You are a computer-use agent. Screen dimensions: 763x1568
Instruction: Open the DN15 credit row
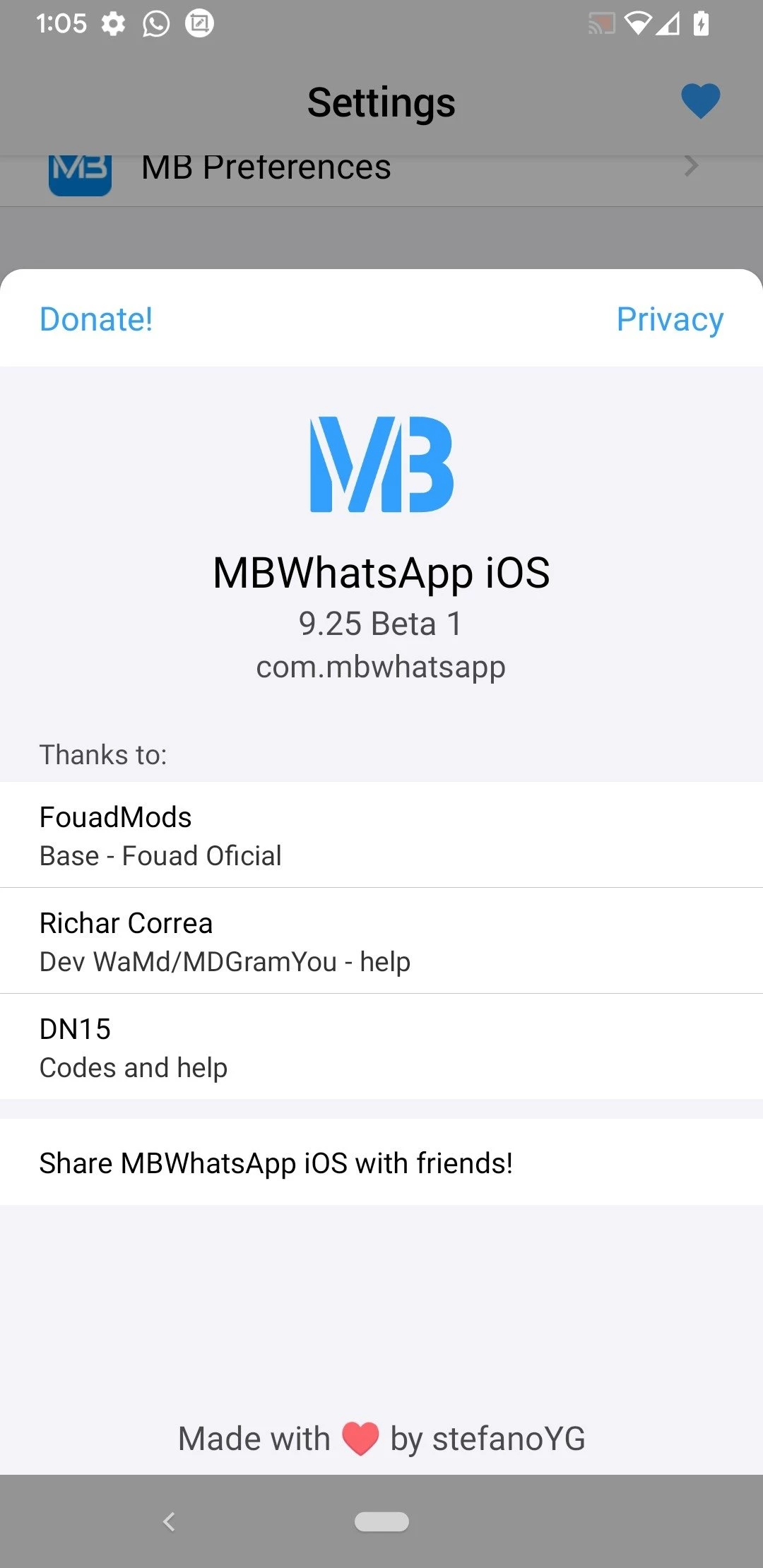[x=381, y=1047]
